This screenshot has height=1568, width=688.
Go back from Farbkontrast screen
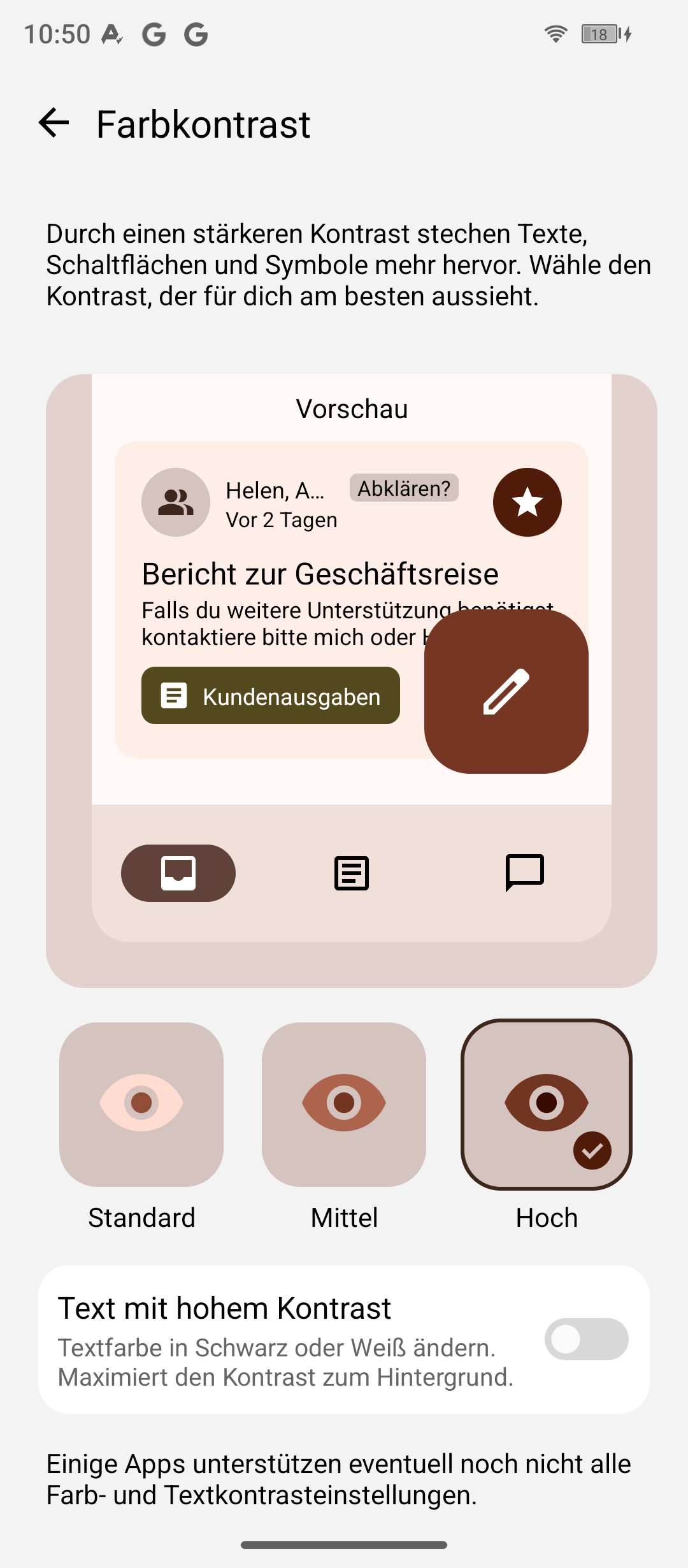(x=54, y=123)
